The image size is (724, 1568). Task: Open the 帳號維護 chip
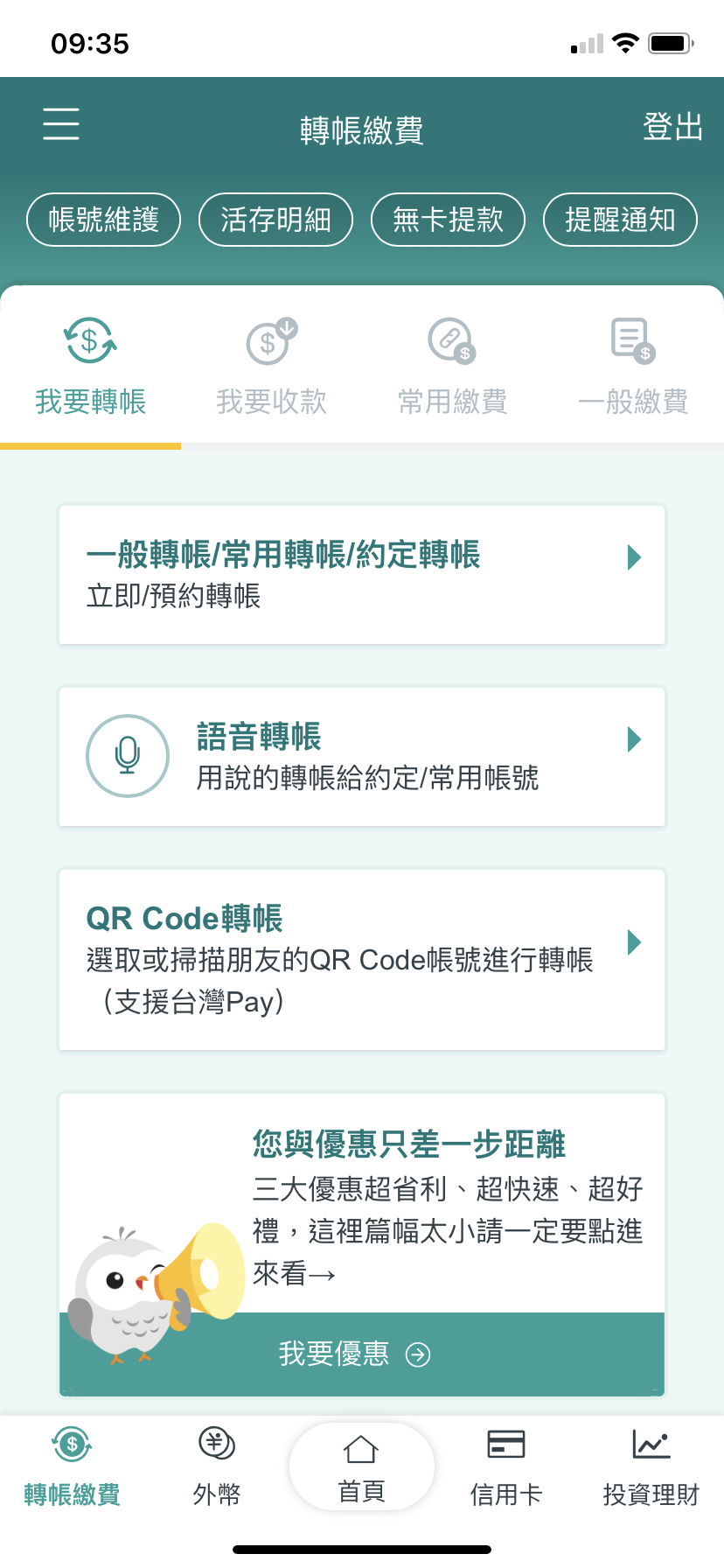click(x=103, y=220)
